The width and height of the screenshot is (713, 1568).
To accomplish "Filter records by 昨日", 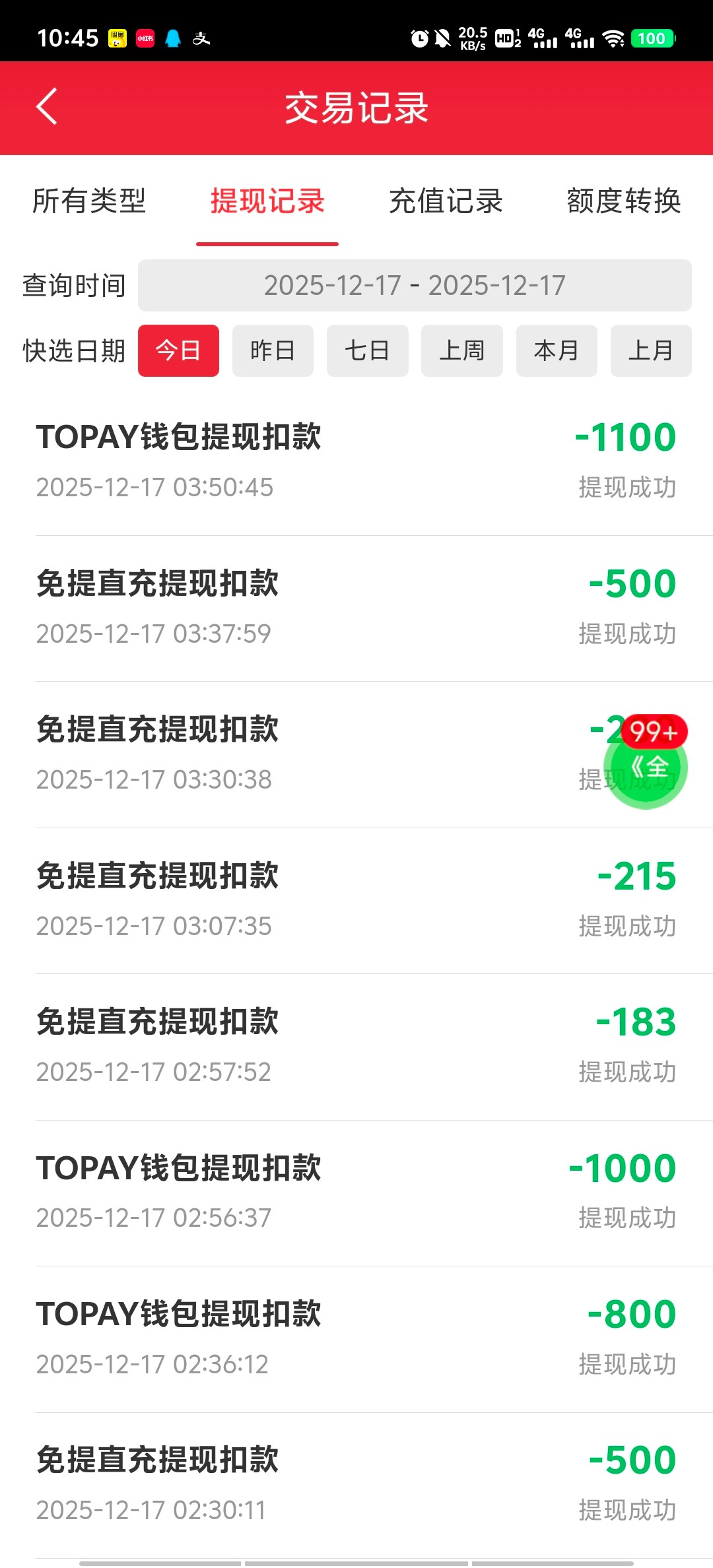I will [x=273, y=351].
